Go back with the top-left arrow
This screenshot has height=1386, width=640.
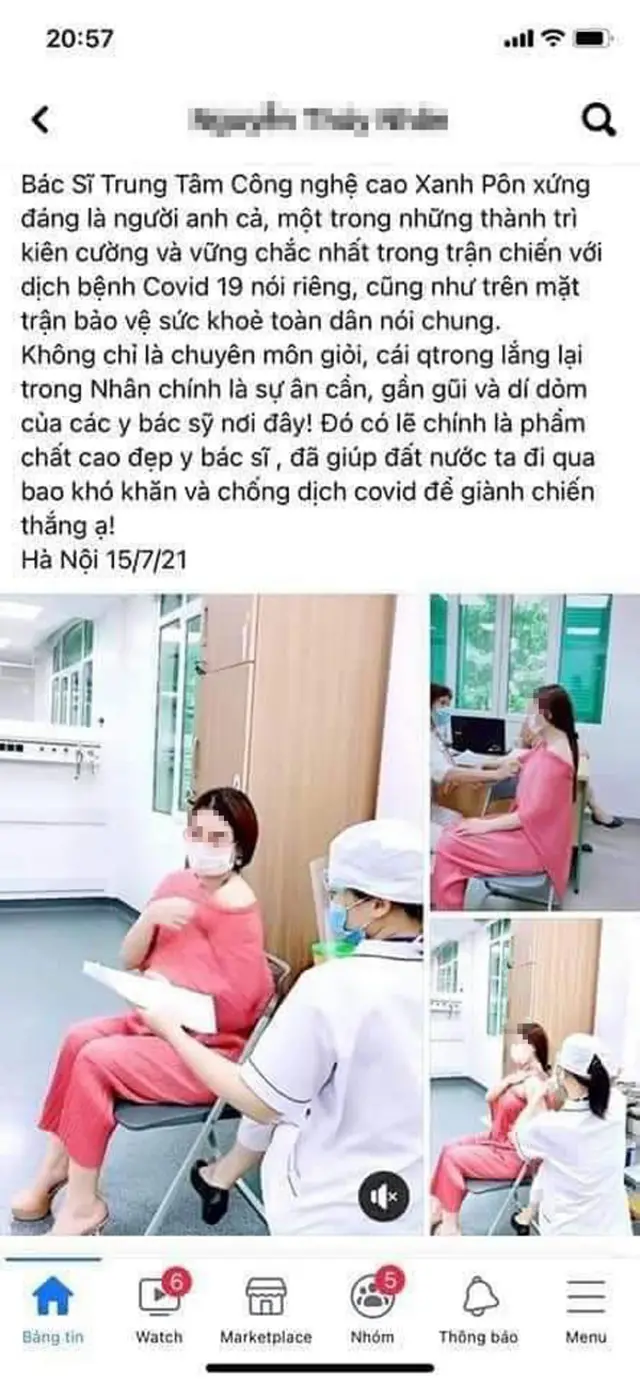pos(40,121)
